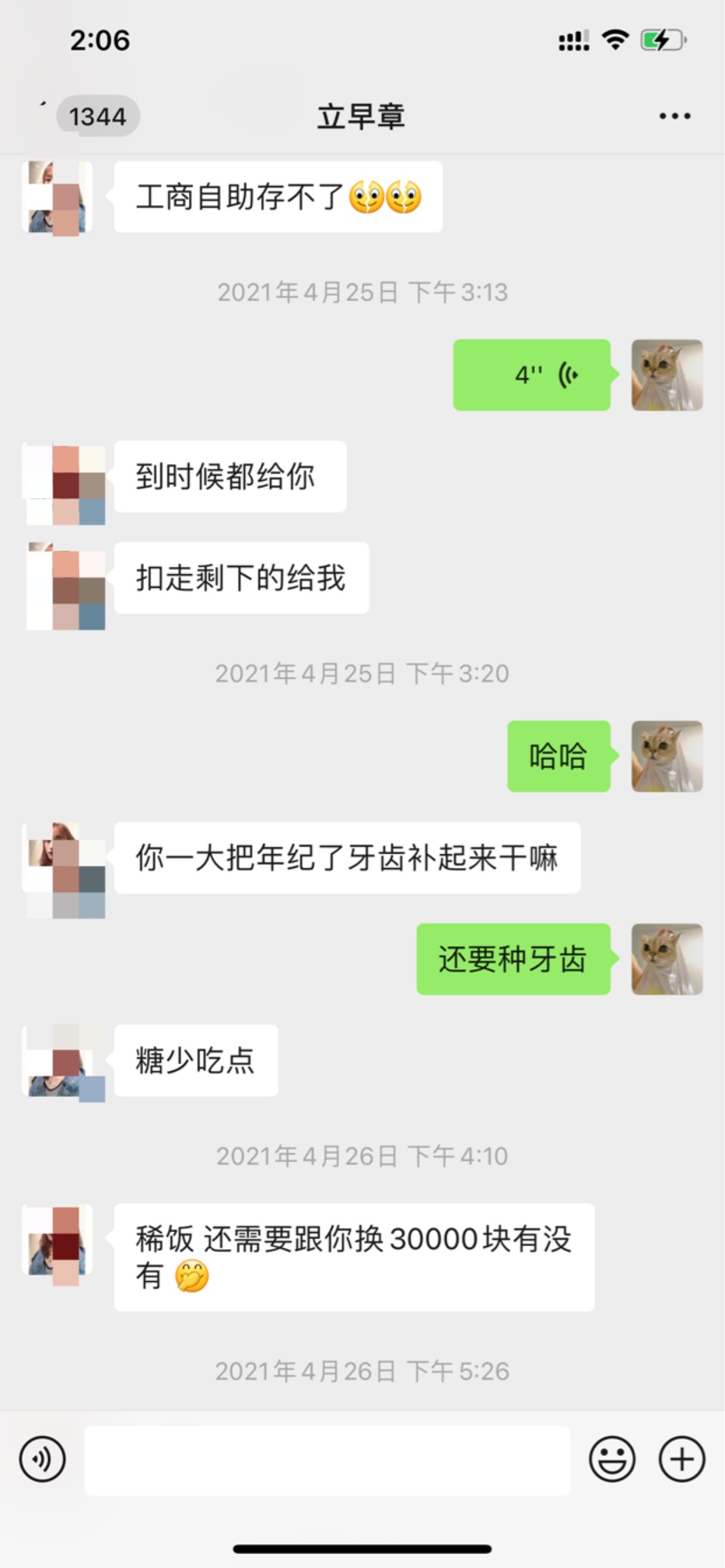Tap the message text input field
The width and height of the screenshot is (725, 1568).
point(327,1460)
